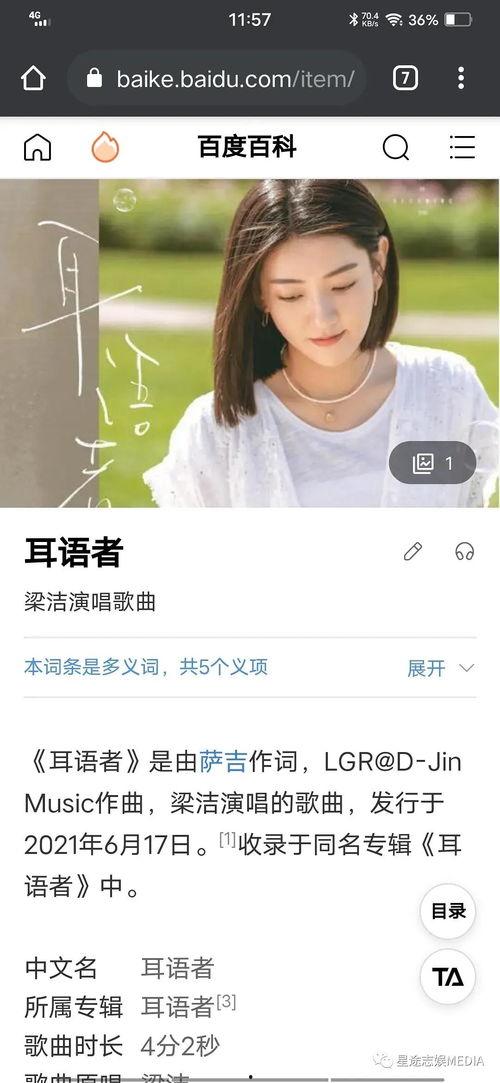The image size is (500, 1083).
Task: Tap the orange flame hot topics icon
Action: point(105,147)
